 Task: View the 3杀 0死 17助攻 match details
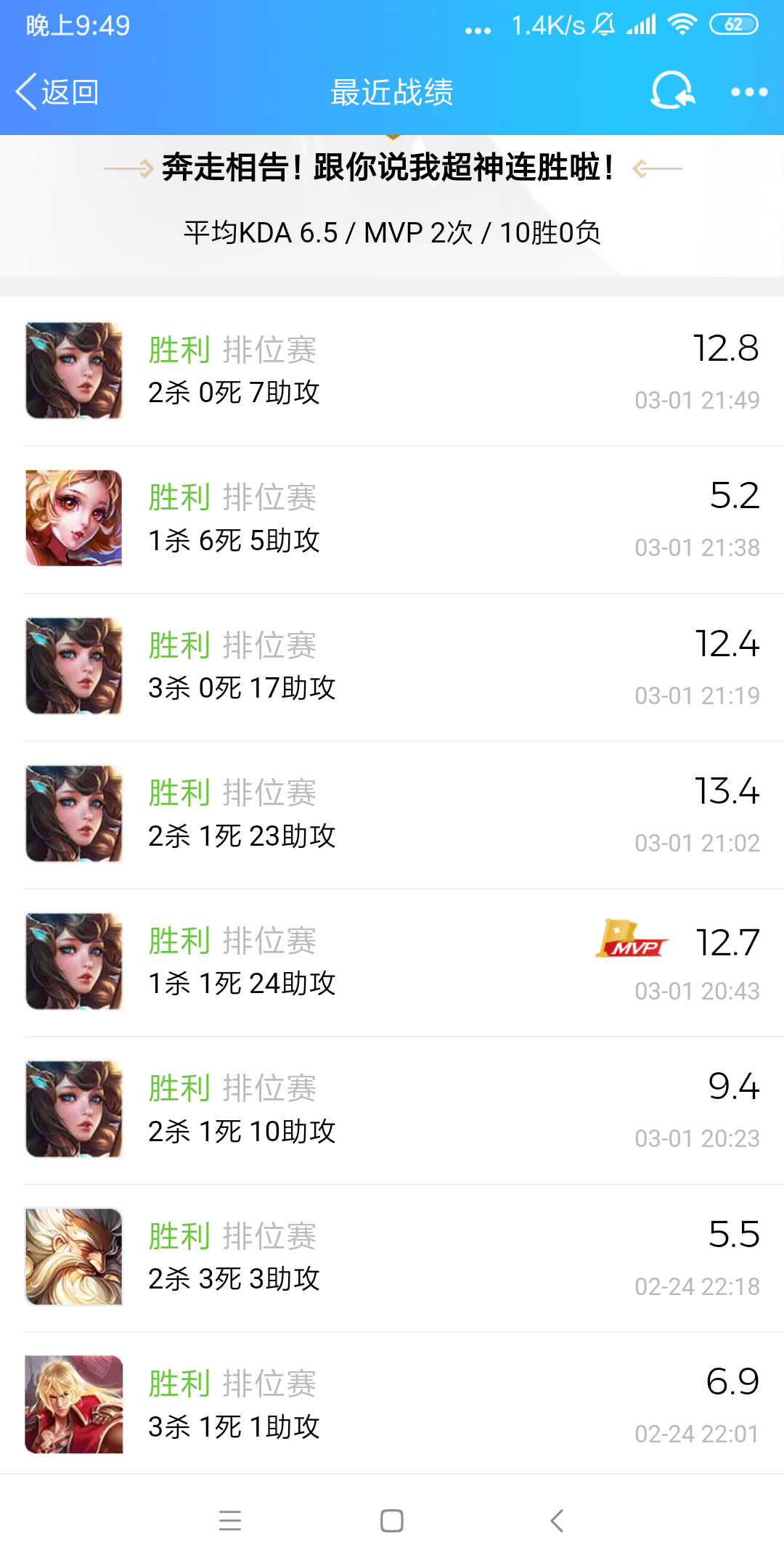[x=392, y=666]
